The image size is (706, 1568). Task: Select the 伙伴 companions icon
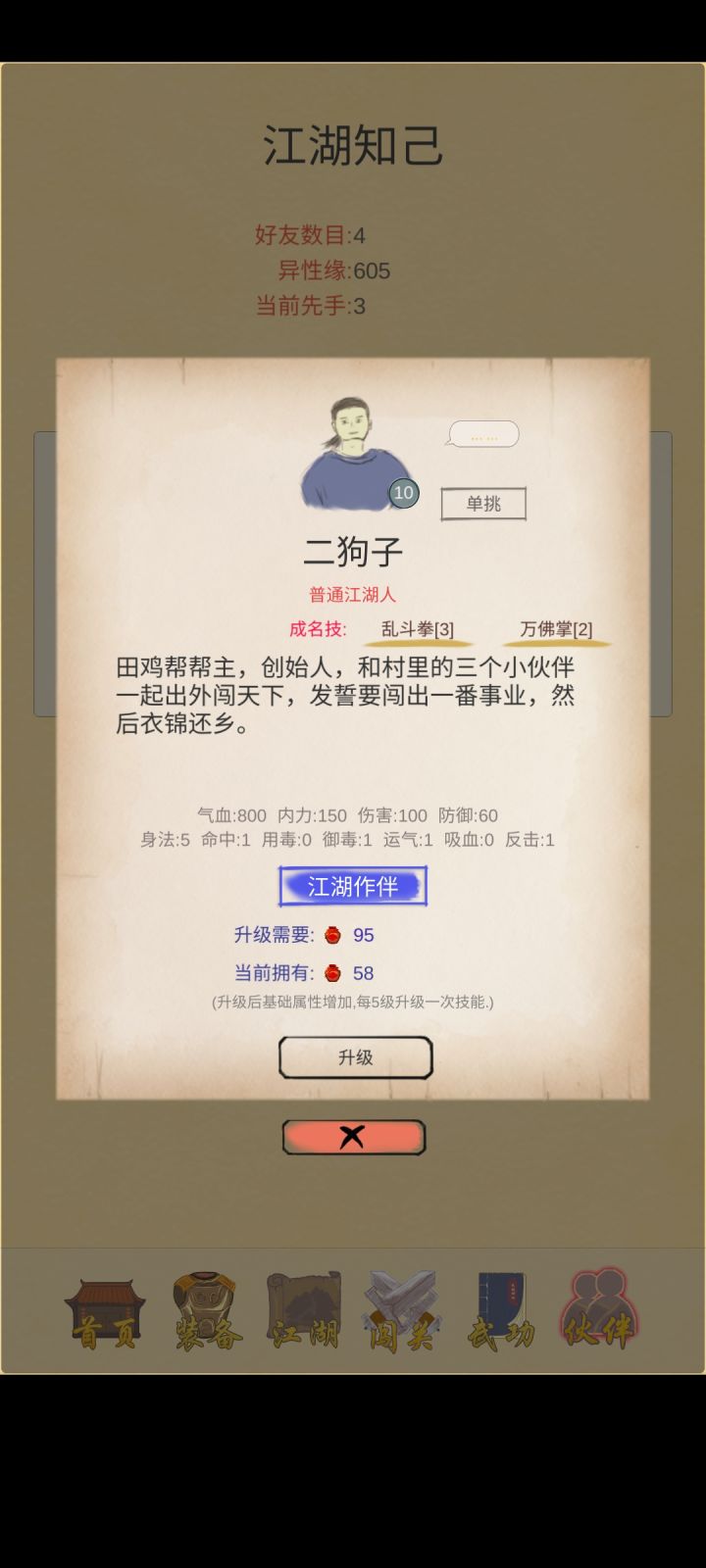pyautogui.click(x=600, y=1308)
